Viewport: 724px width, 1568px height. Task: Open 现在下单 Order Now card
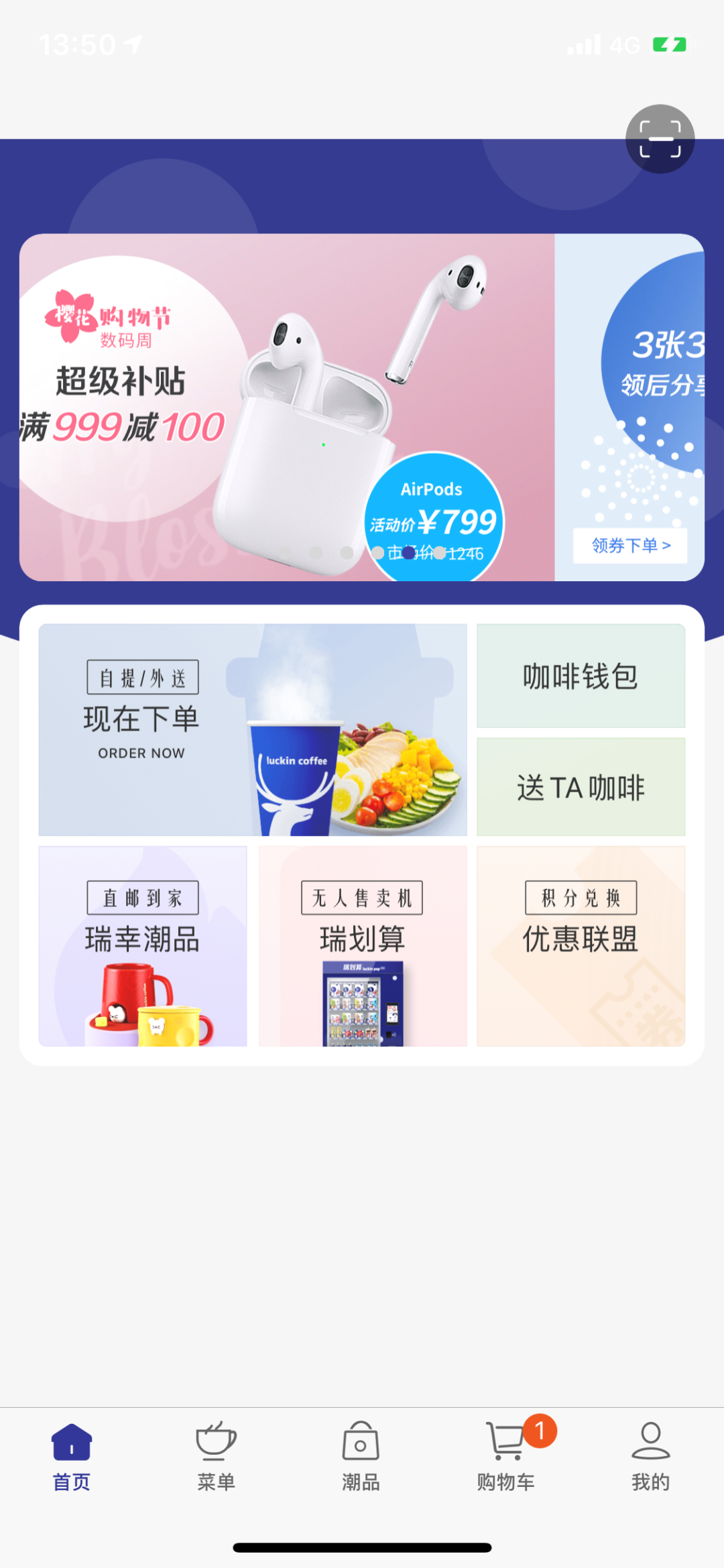[252, 729]
